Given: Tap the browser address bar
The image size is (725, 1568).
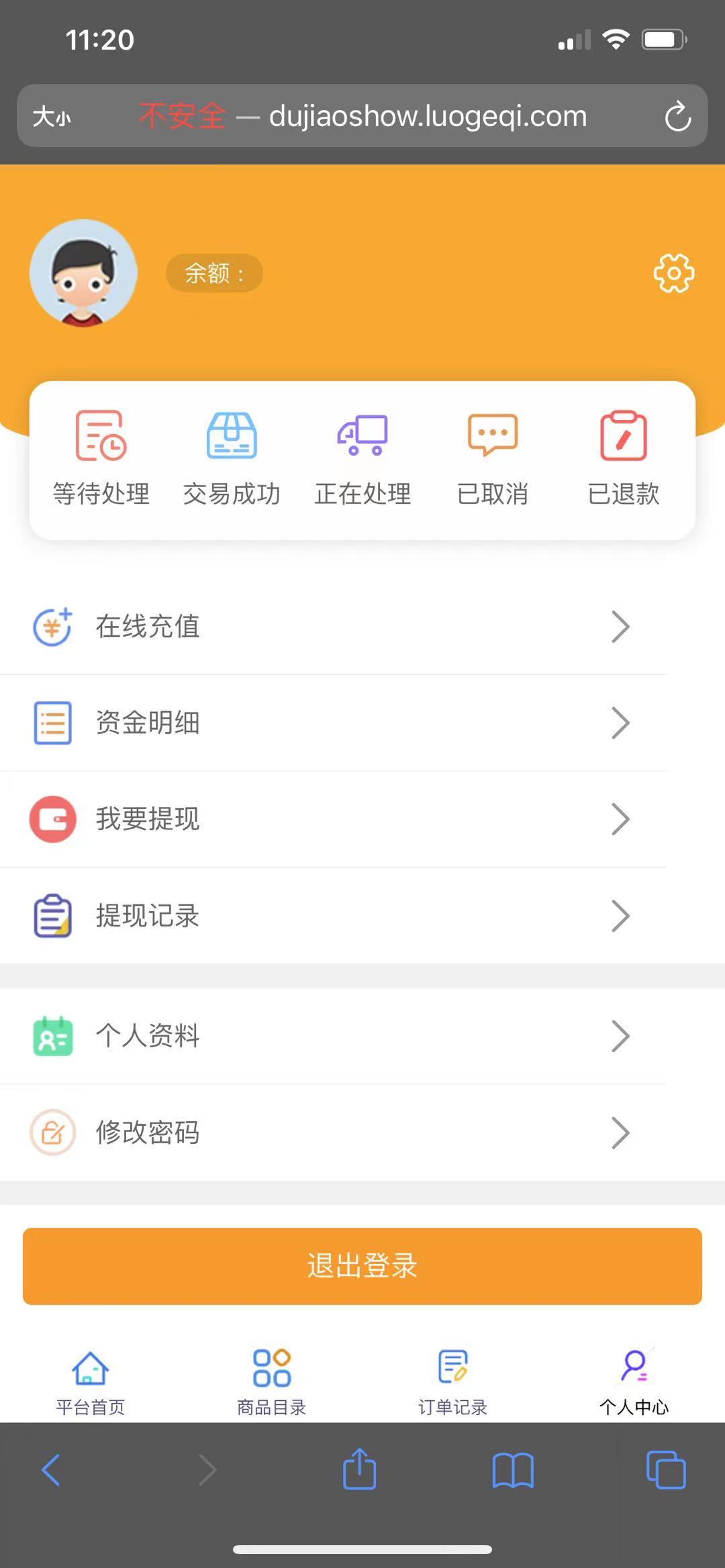Looking at the screenshot, I should click(x=362, y=115).
